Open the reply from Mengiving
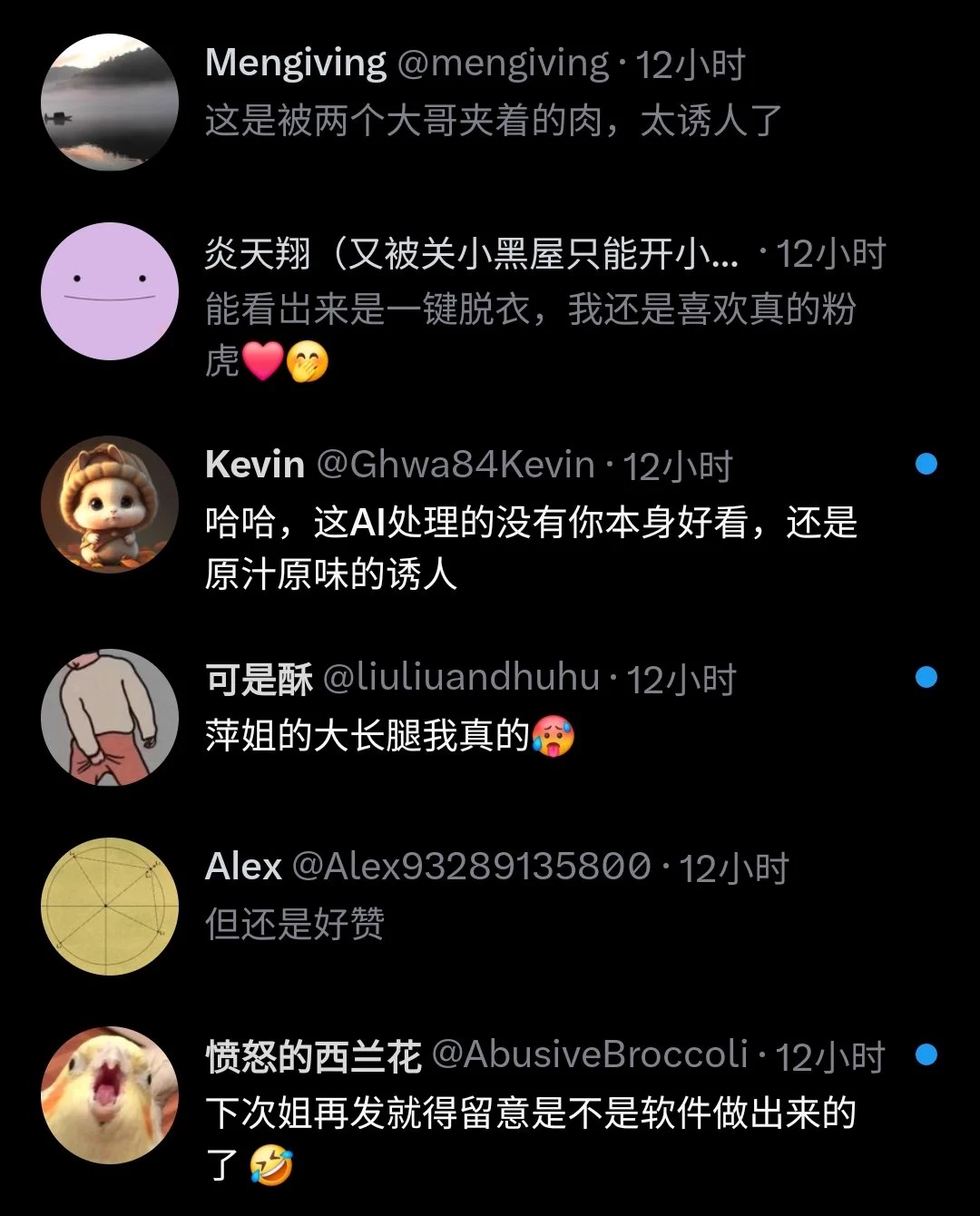Screen dimensions: 980x1216 [x=493, y=121]
